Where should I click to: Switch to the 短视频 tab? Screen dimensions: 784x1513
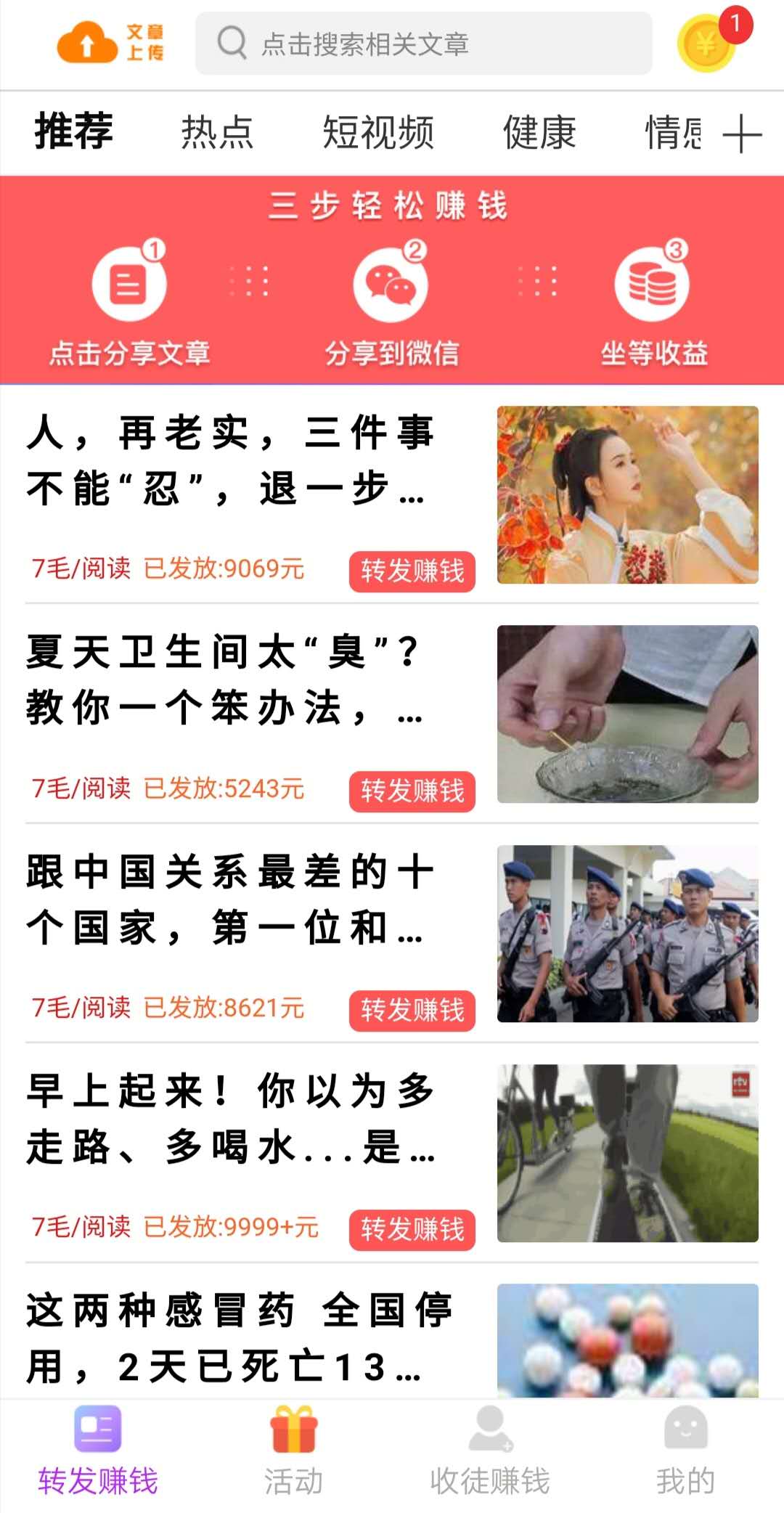tap(377, 132)
